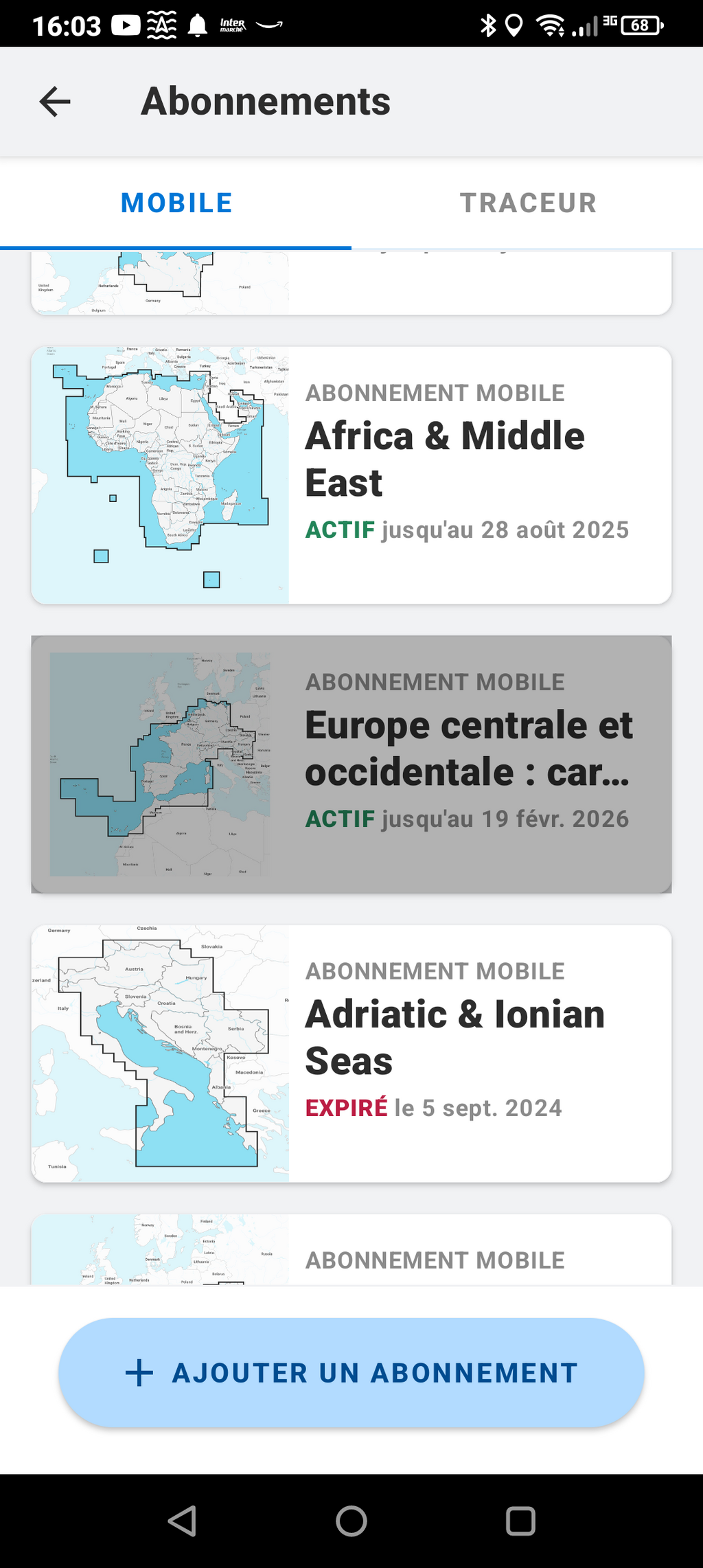Select the Mobile tab
This screenshot has height=1568, width=703.
click(x=176, y=203)
